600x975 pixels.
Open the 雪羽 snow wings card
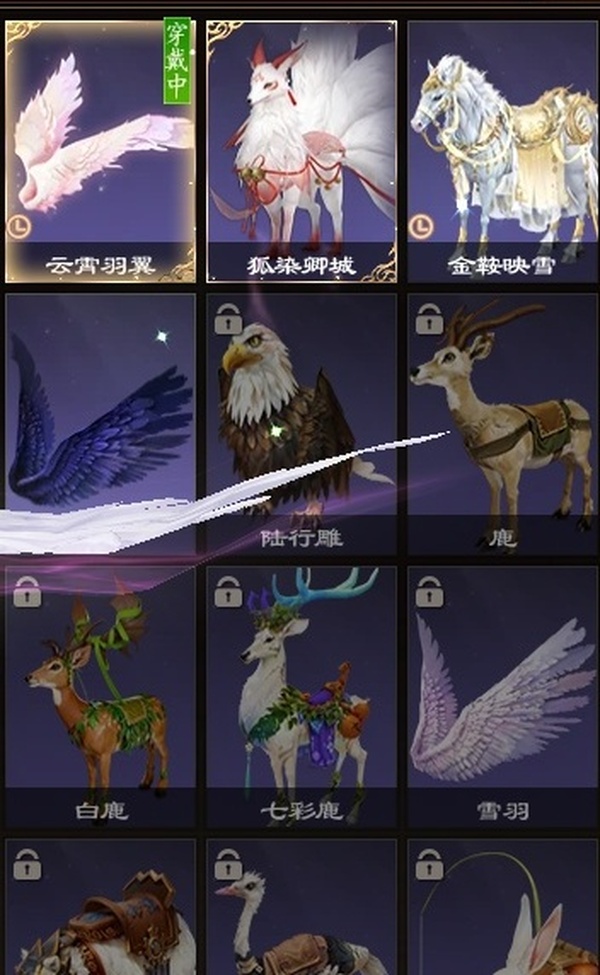point(502,695)
